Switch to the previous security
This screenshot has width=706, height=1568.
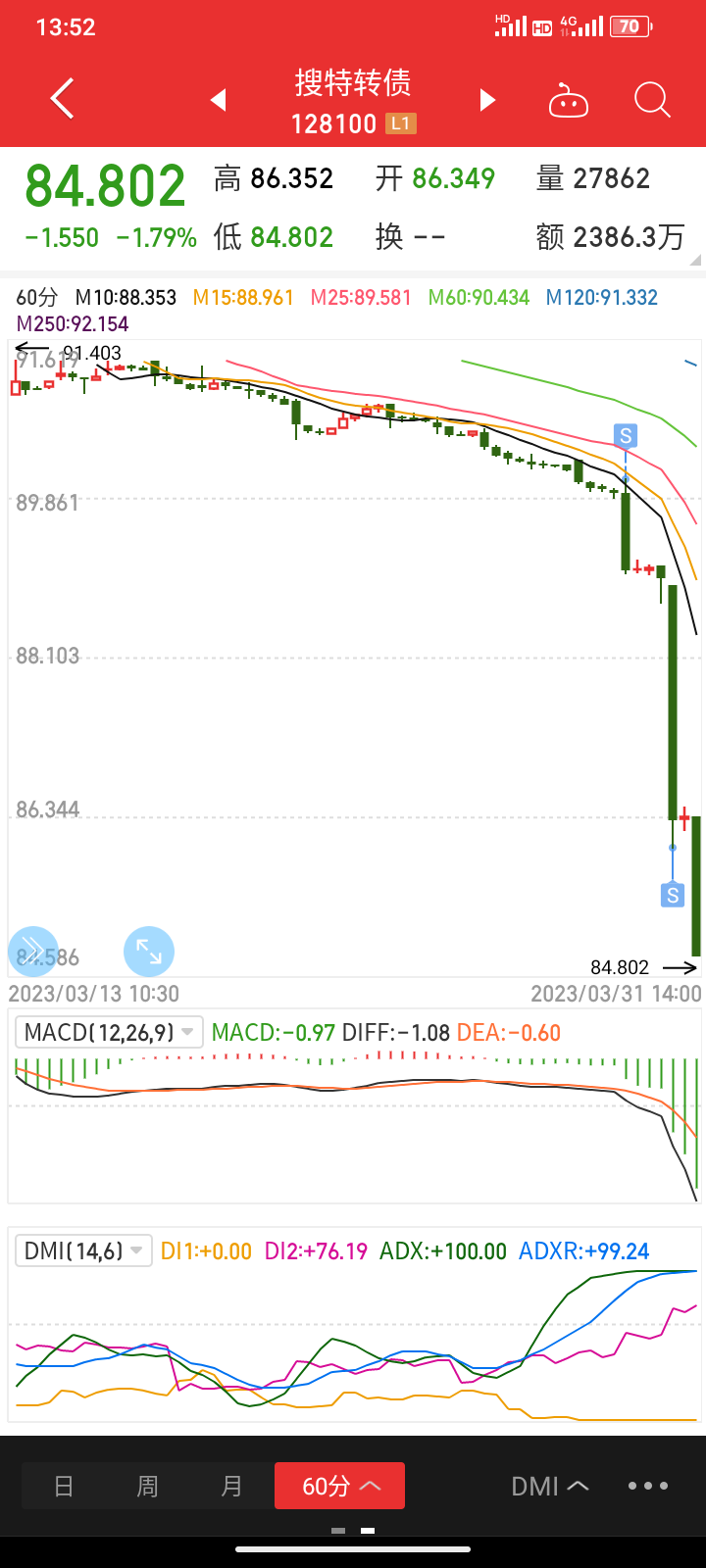tap(219, 100)
